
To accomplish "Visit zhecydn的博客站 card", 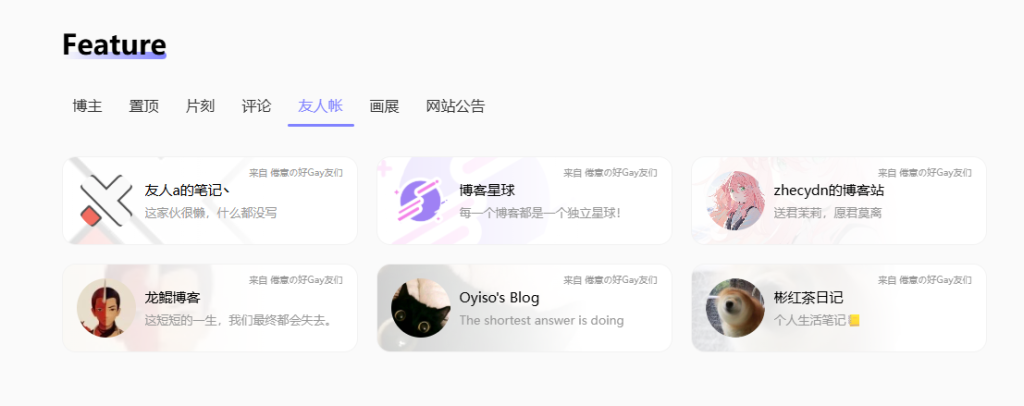I will 838,201.
